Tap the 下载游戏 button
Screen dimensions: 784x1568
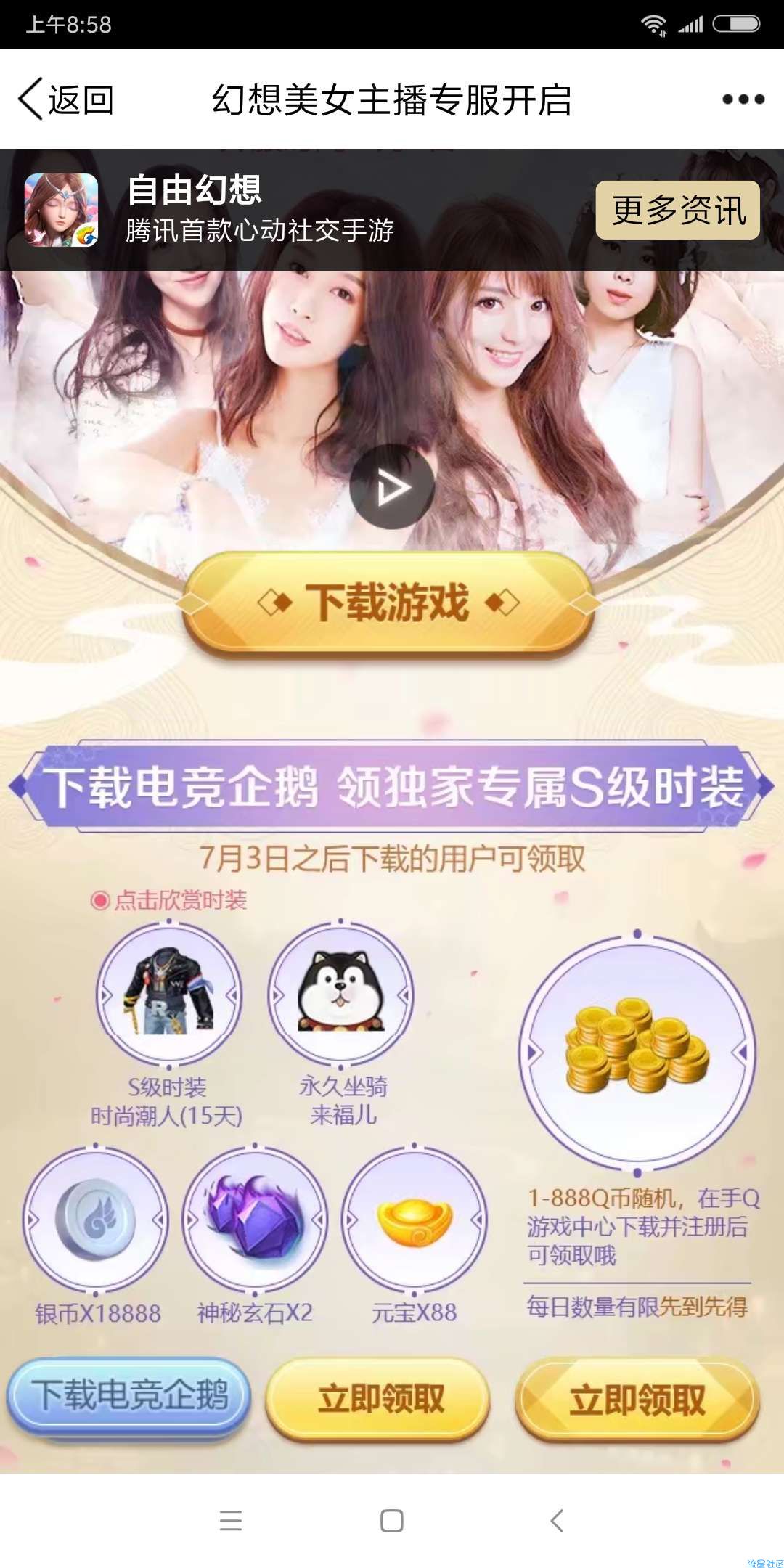click(390, 603)
